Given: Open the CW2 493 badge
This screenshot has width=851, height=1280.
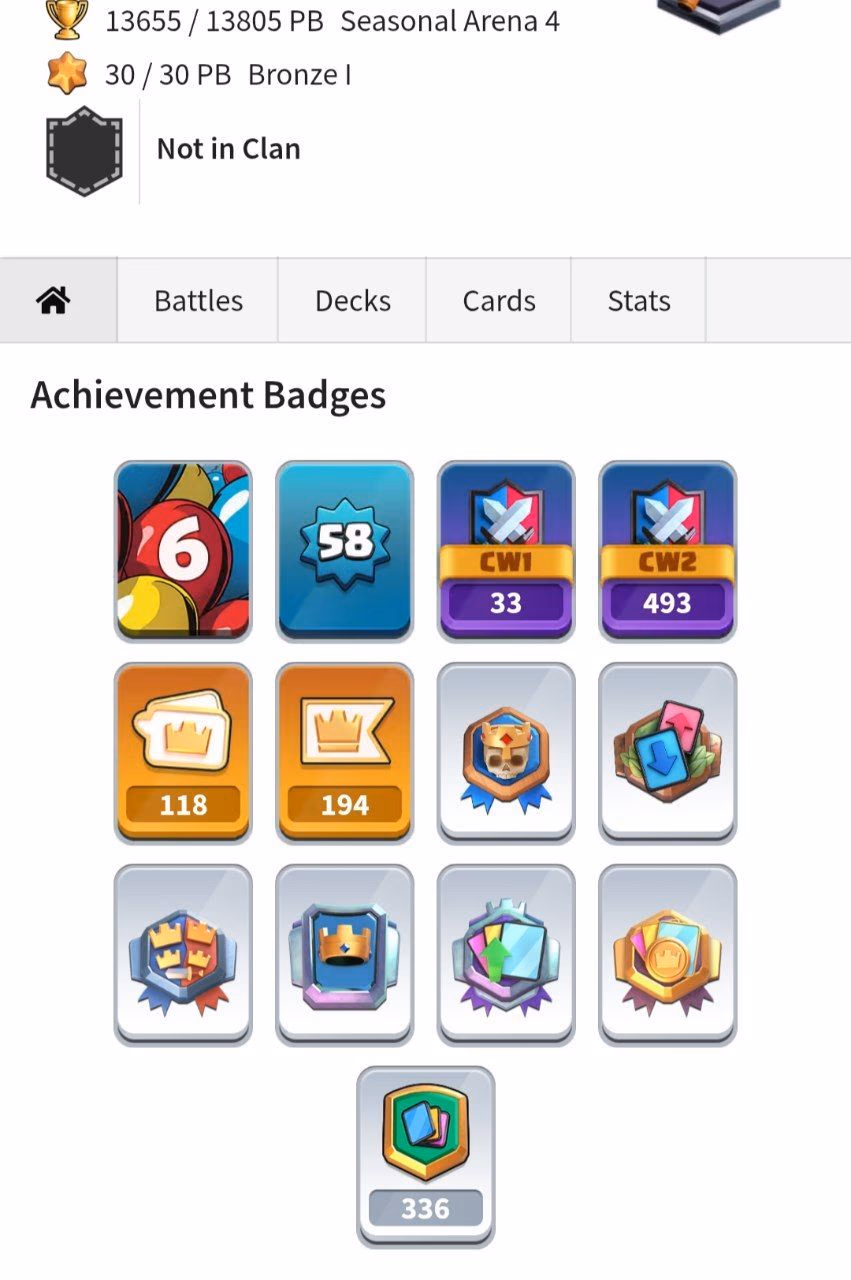Looking at the screenshot, I should click(x=667, y=550).
